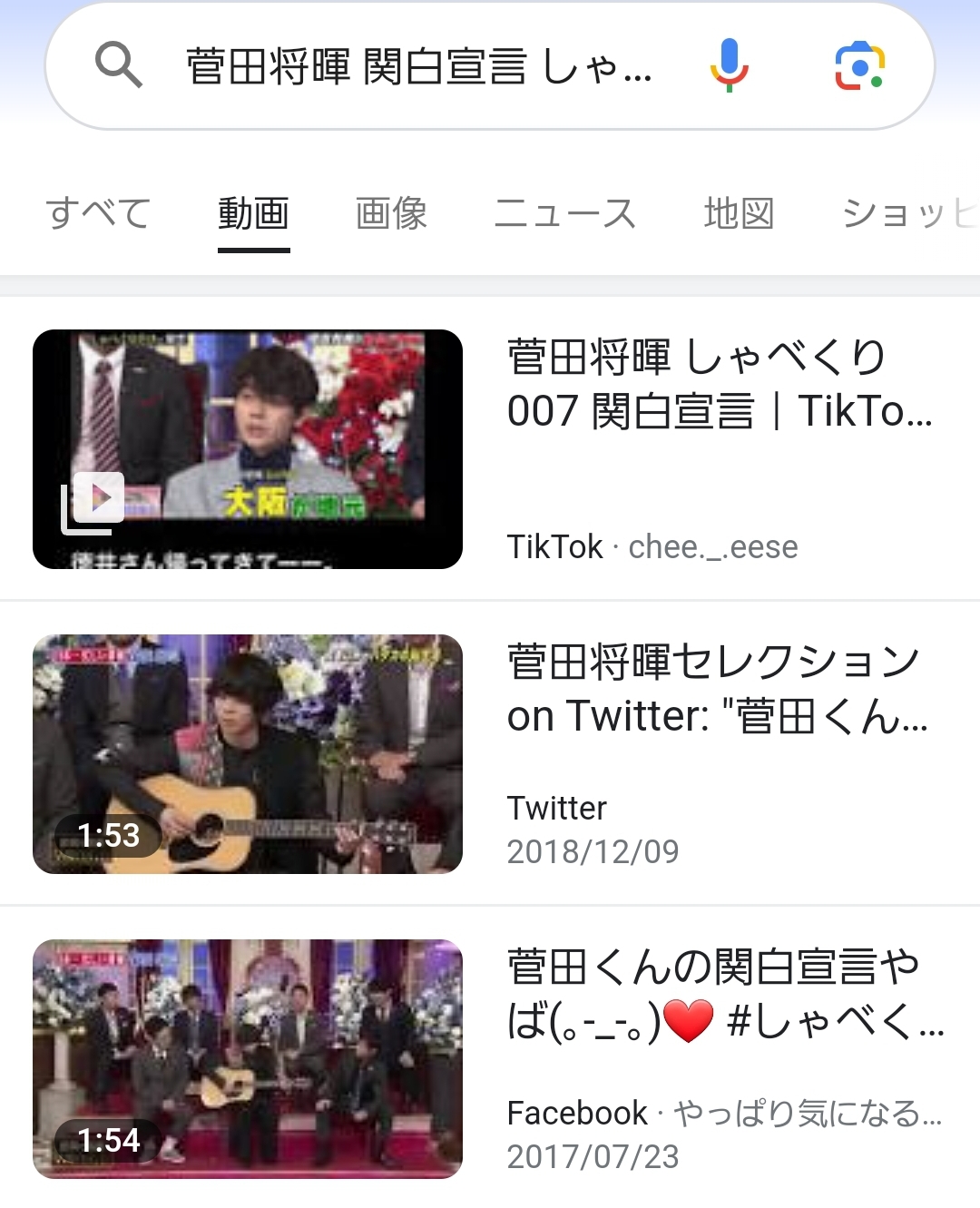Play the 1:53 Twitter video thumbnail
Image resolution: width=980 pixels, height=1208 pixels.
[x=248, y=754]
